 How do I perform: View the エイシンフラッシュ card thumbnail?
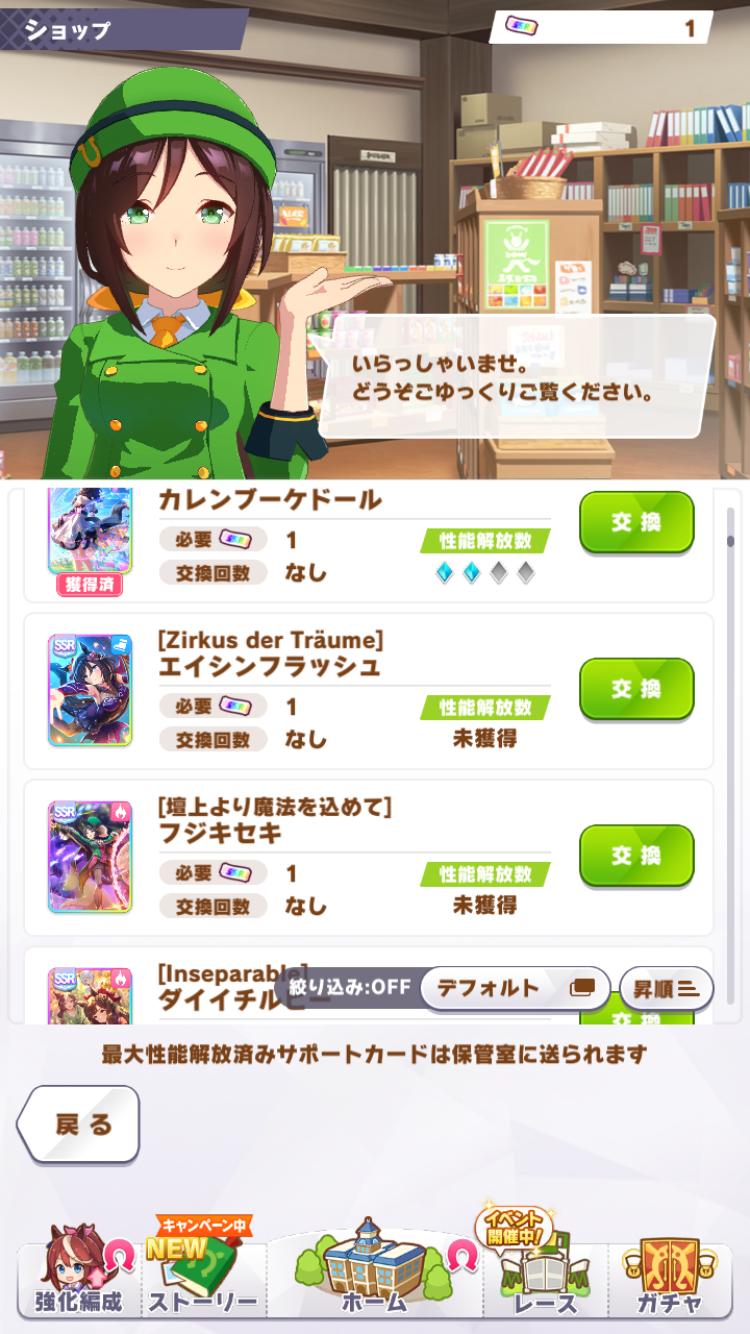90,689
